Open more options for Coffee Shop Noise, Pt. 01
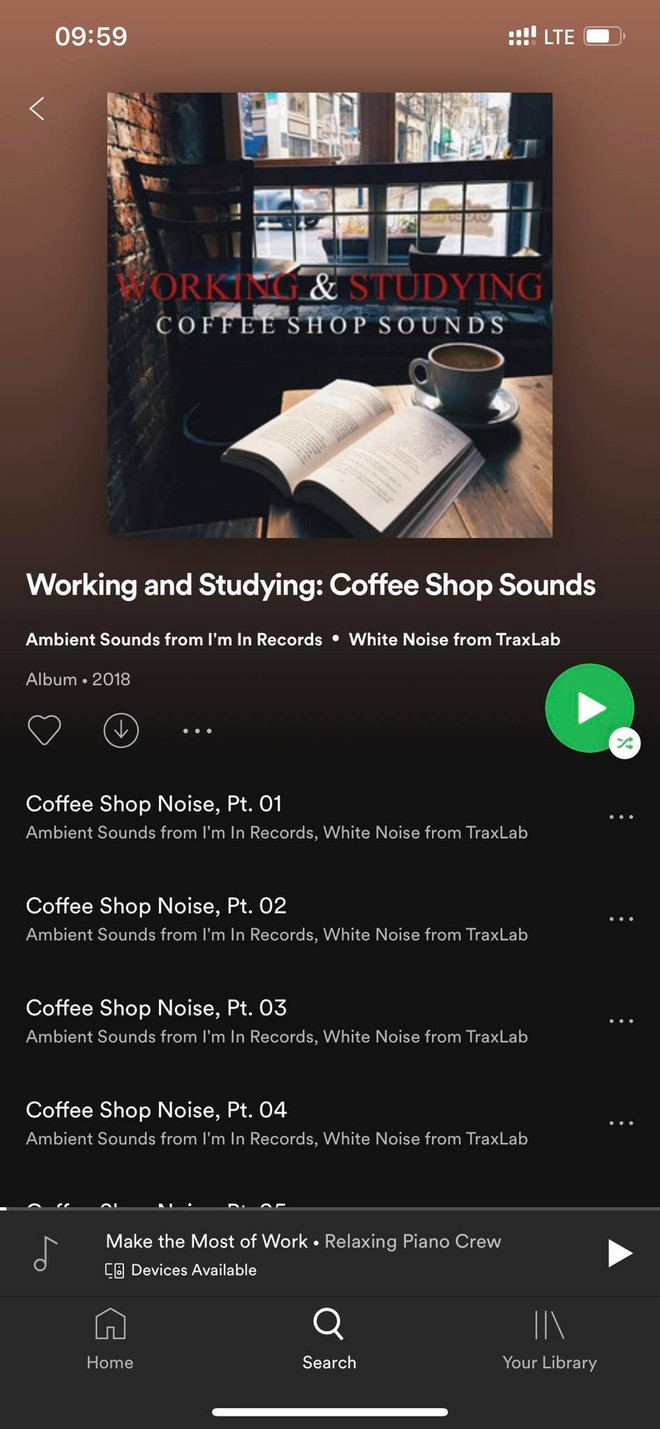The width and height of the screenshot is (660, 1429). pyautogui.click(x=621, y=817)
